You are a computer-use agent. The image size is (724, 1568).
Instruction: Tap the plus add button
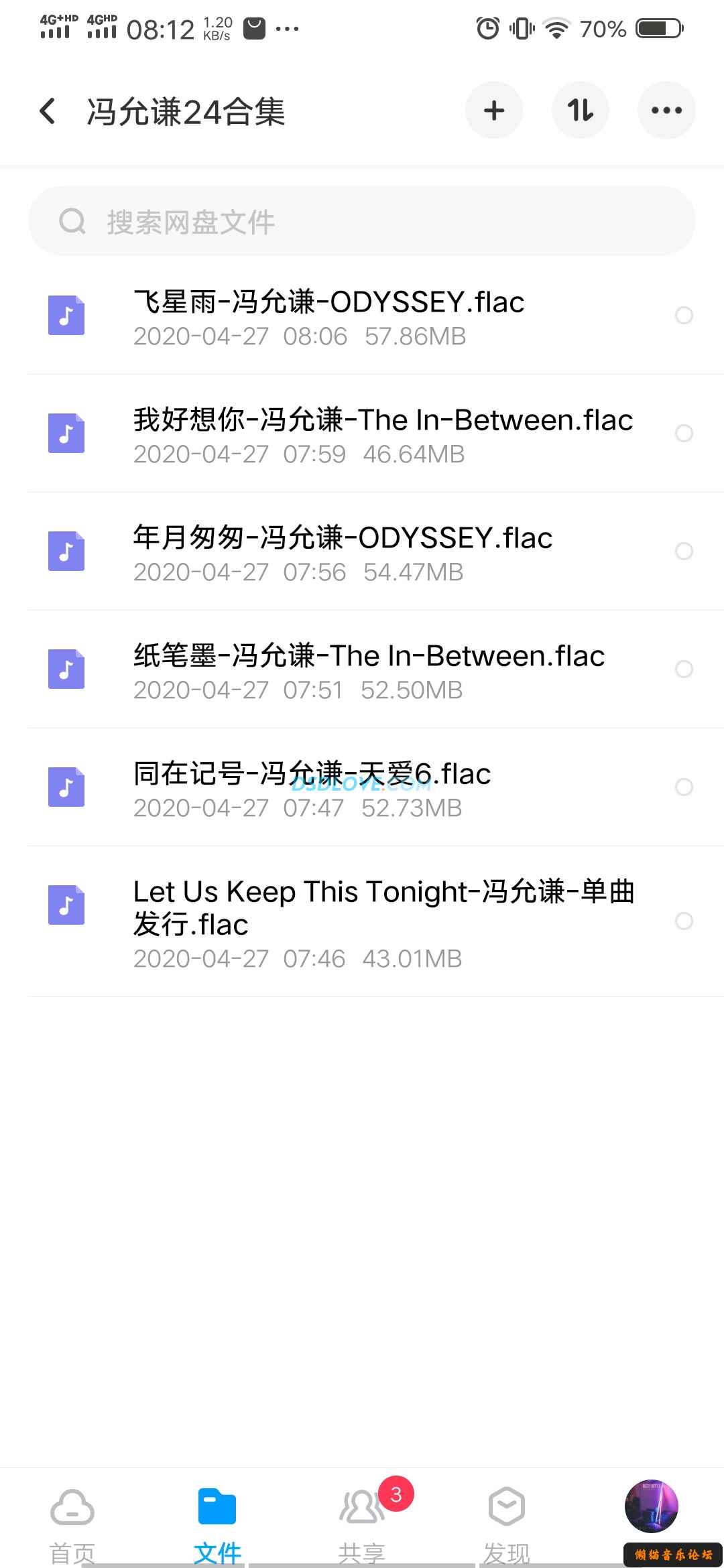click(x=494, y=111)
